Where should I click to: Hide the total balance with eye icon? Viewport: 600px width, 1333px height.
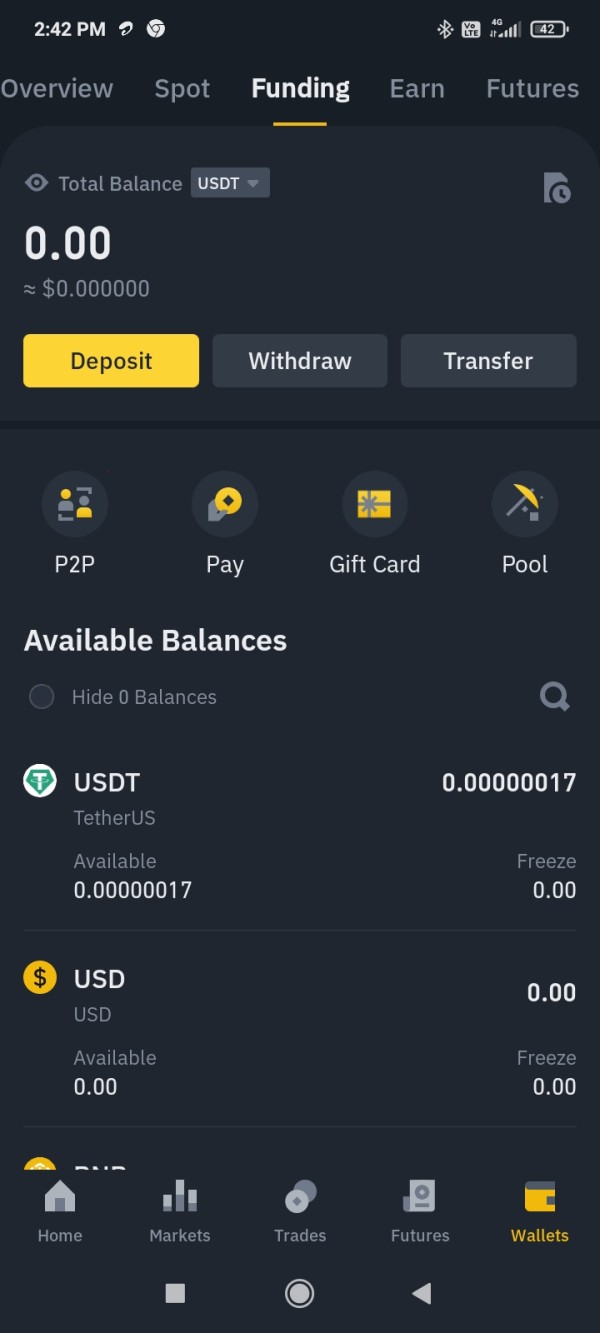[x=37, y=183]
